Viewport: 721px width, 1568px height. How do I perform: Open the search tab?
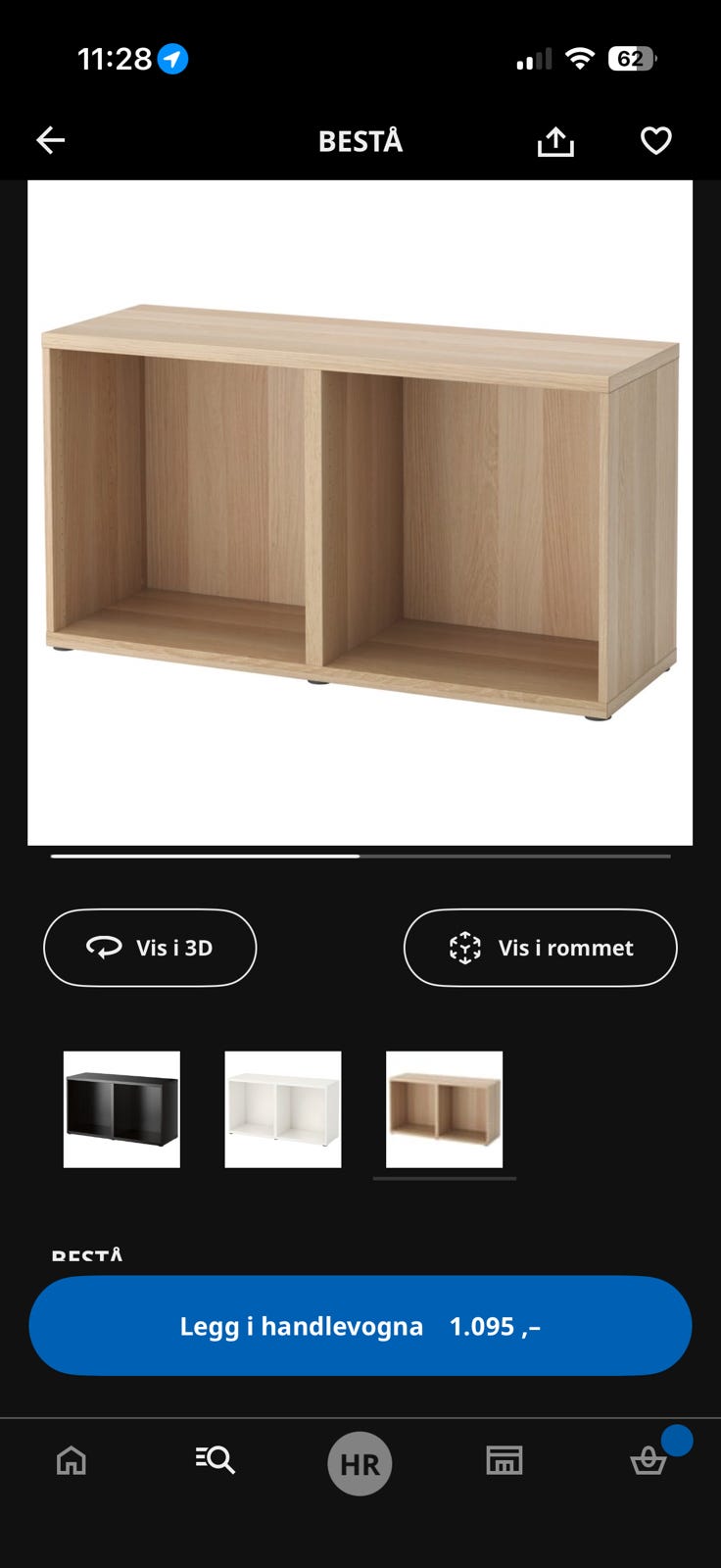[215, 1461]
